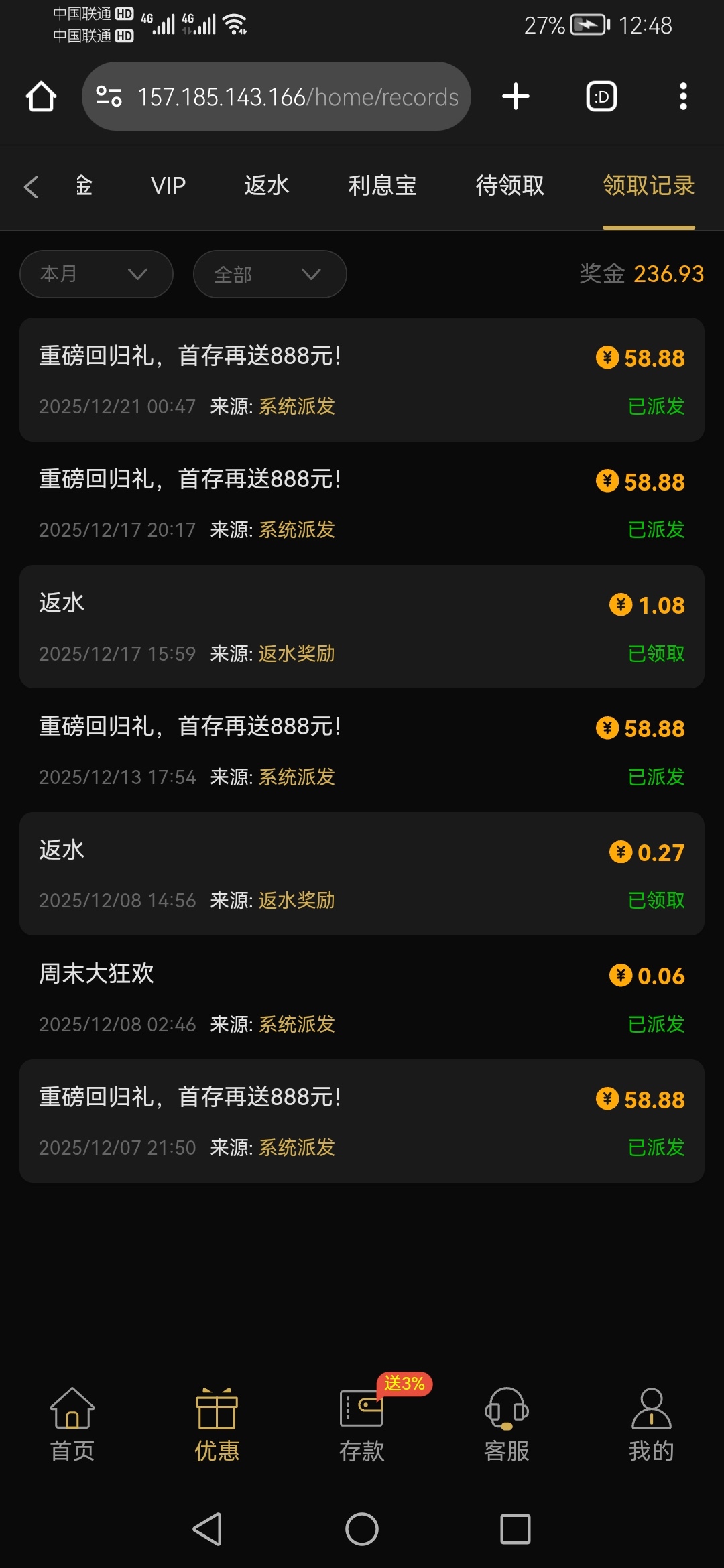The width and height of the screenshot is (724, 1568).
Task: Go to 首页 in bottom navigation
Action: point(72,1424)
